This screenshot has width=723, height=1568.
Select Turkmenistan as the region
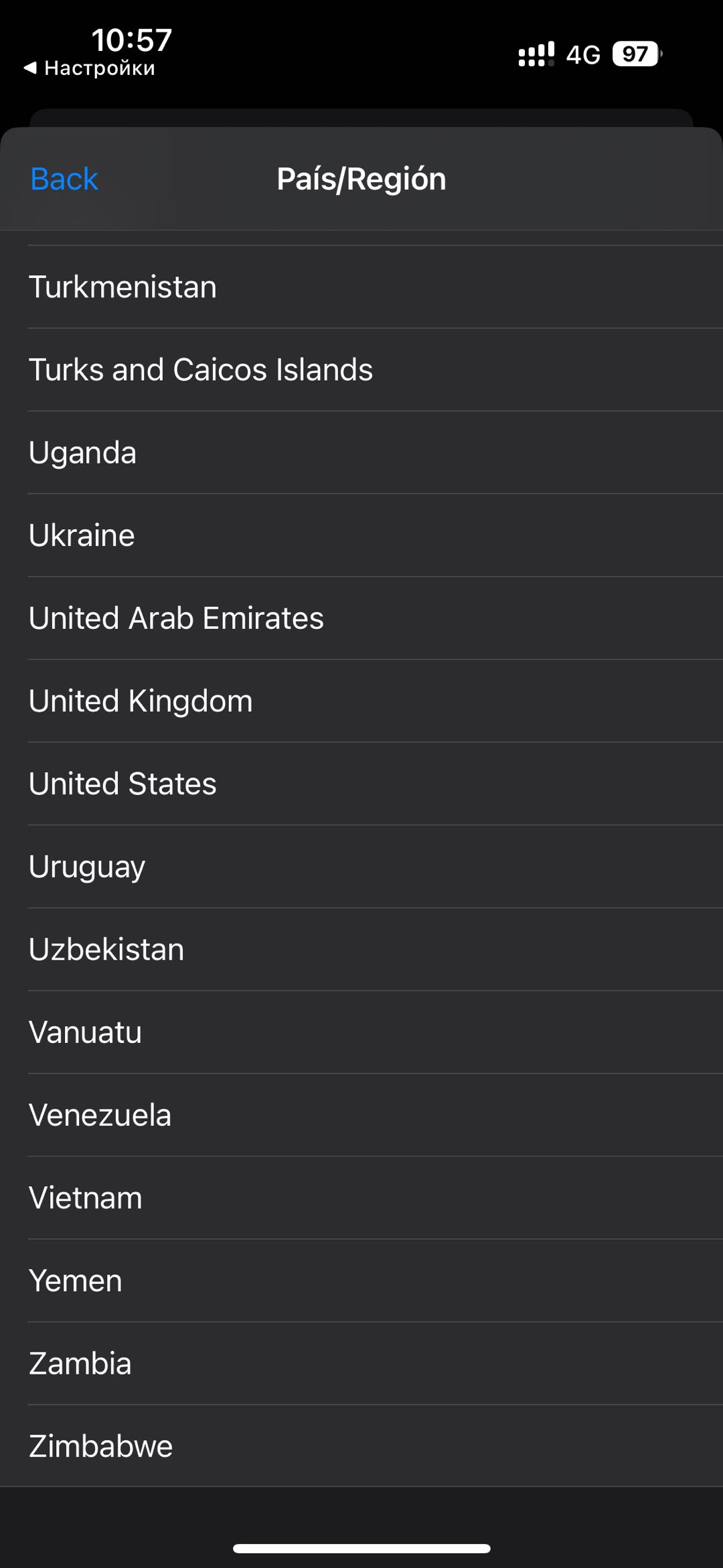361,287
